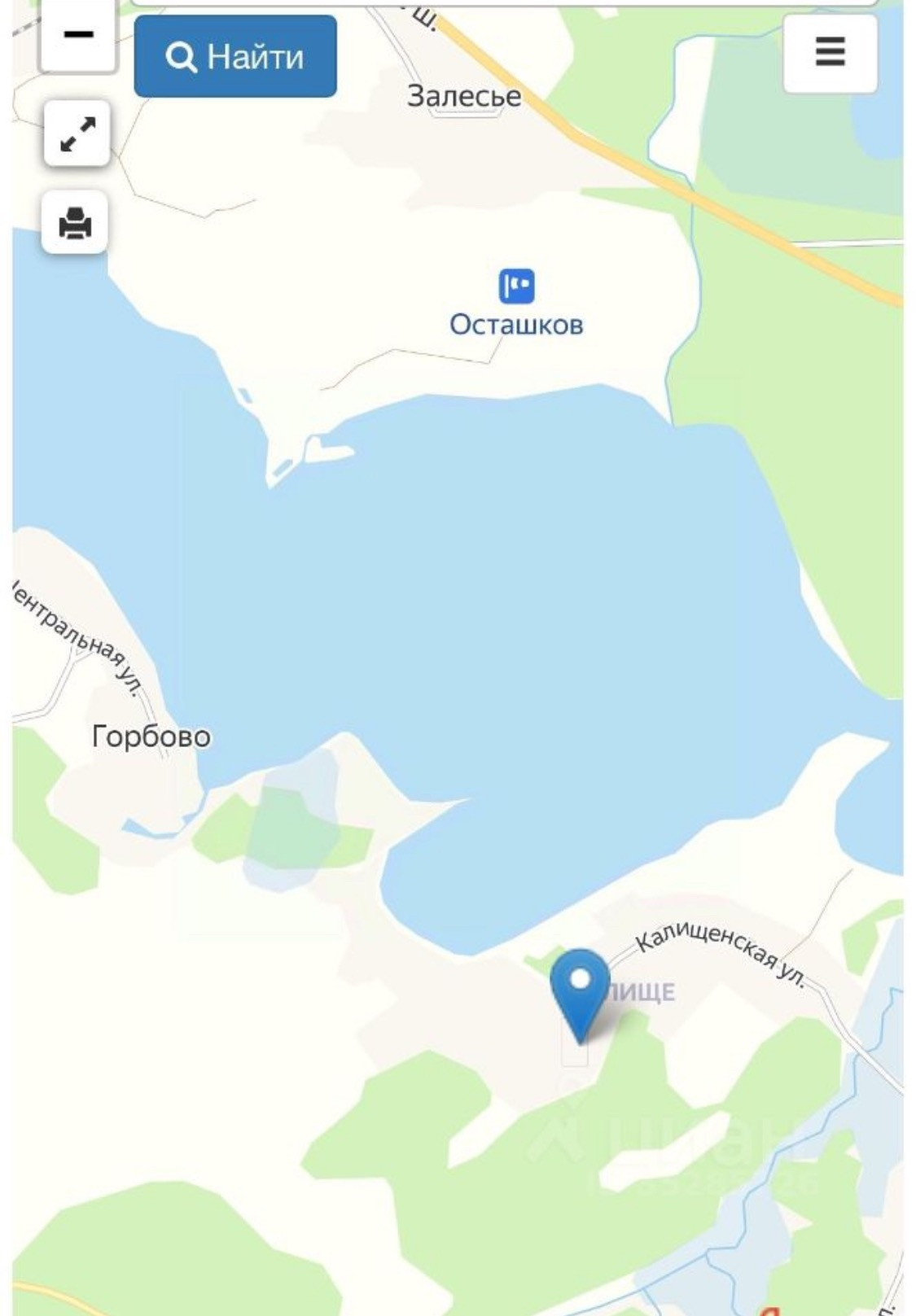Expand map to fullscreen
This screenshot has width=916, height=1316.
point(77,134)
